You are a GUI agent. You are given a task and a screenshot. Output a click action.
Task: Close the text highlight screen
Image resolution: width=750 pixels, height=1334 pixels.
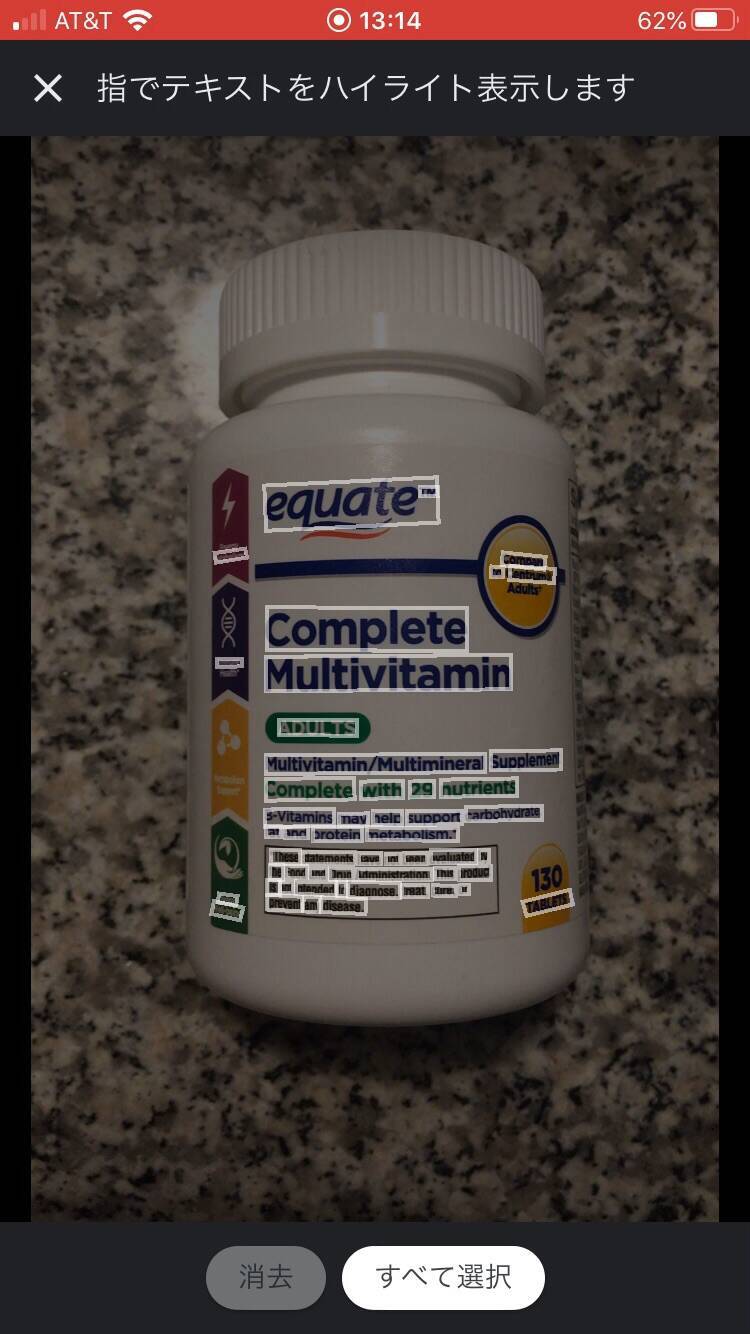(x=47, y=88)
